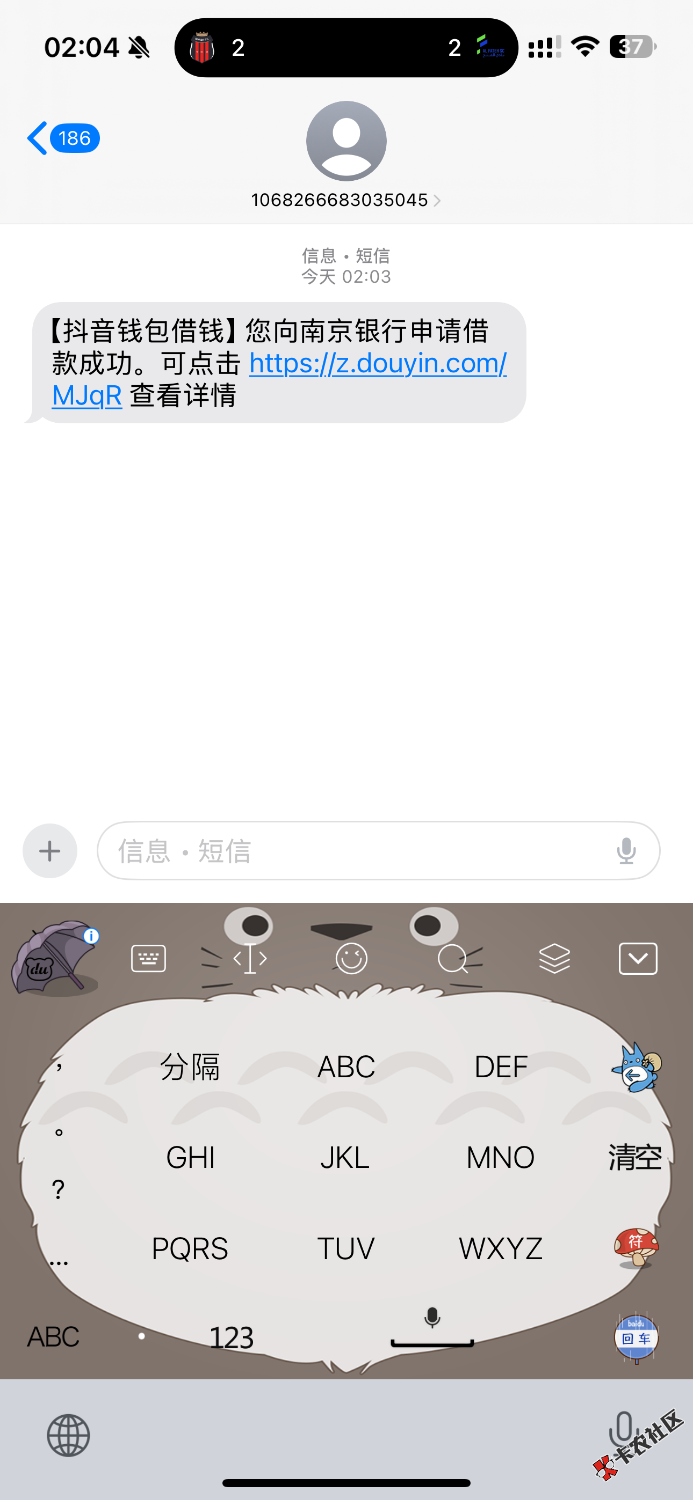Open the z.douyin.com link in the message
The height and width of the screenshot is (1500, 693).
[x=378, y=363]
